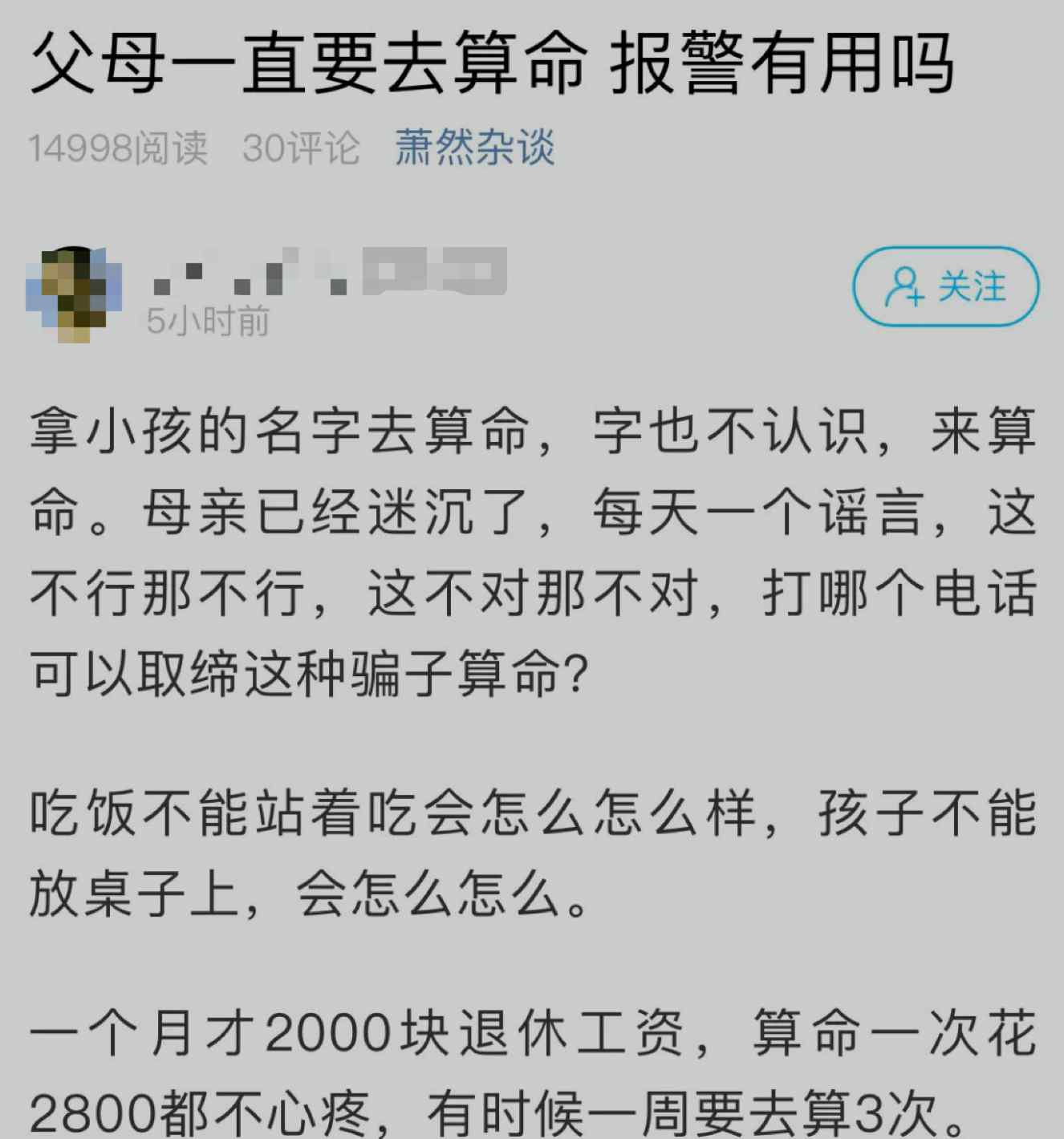The width and height of the screenshot is (1064, 1139).
Task: Follow the post author via 关注 button
Action: (x=945, y=286)
